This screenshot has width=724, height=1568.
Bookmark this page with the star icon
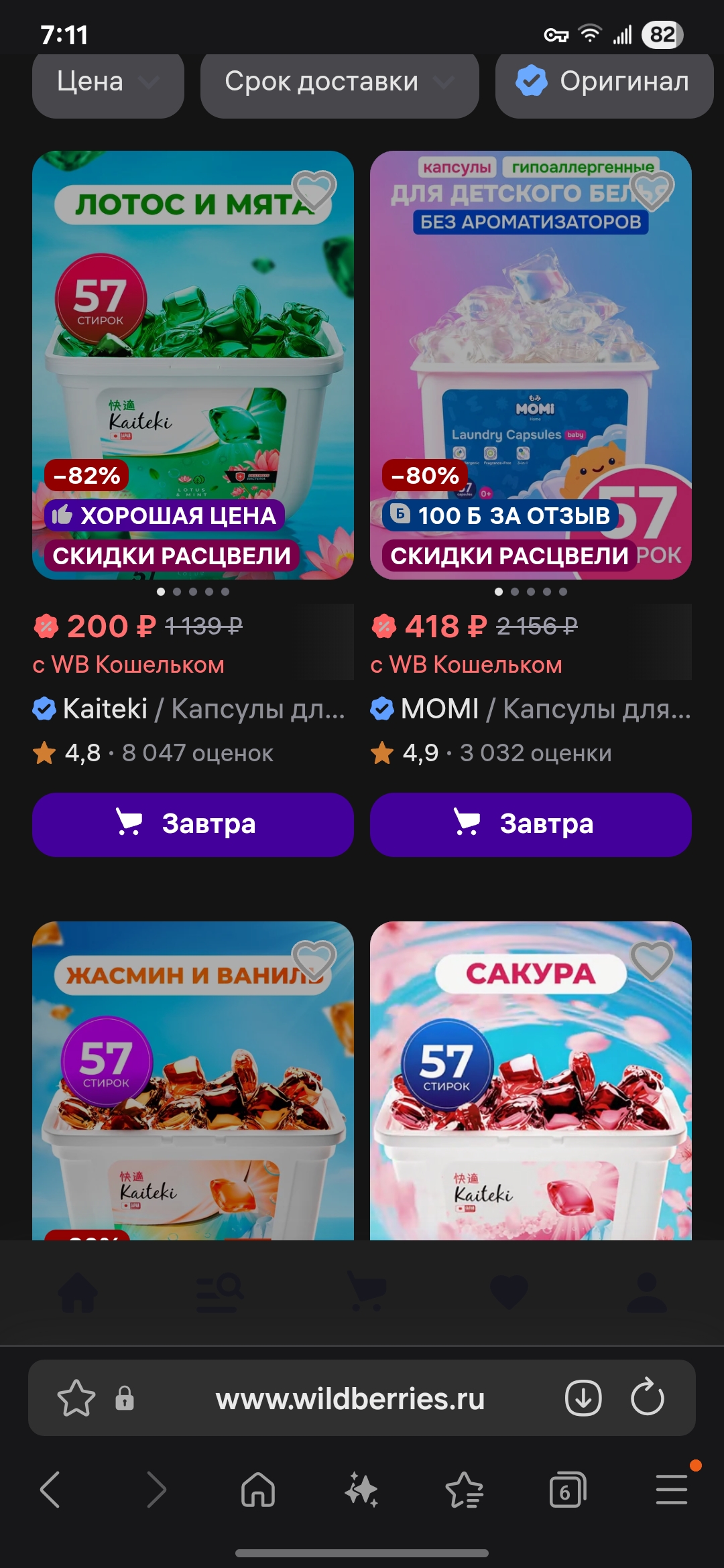(x=76, y=1398)
